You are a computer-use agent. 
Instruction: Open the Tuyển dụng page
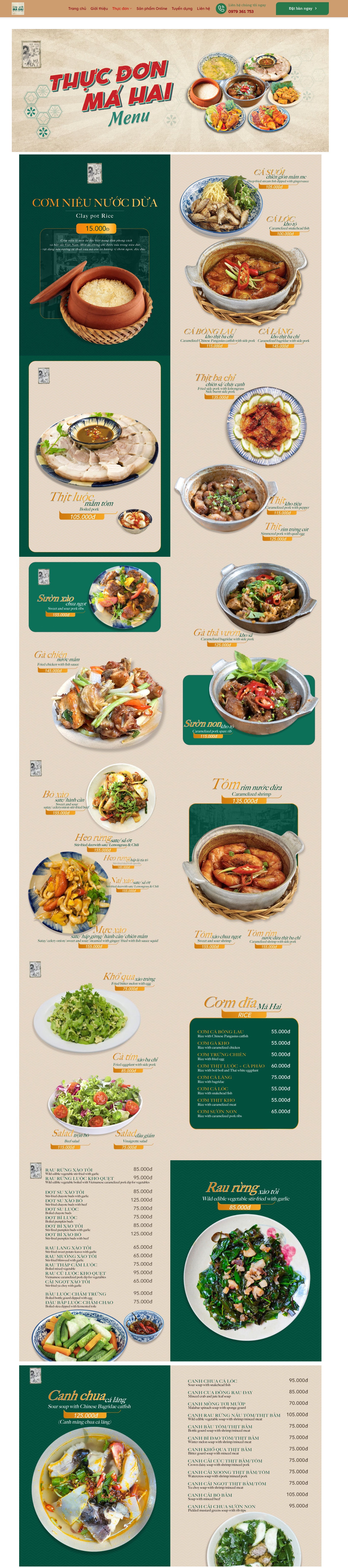coord(181,9)
